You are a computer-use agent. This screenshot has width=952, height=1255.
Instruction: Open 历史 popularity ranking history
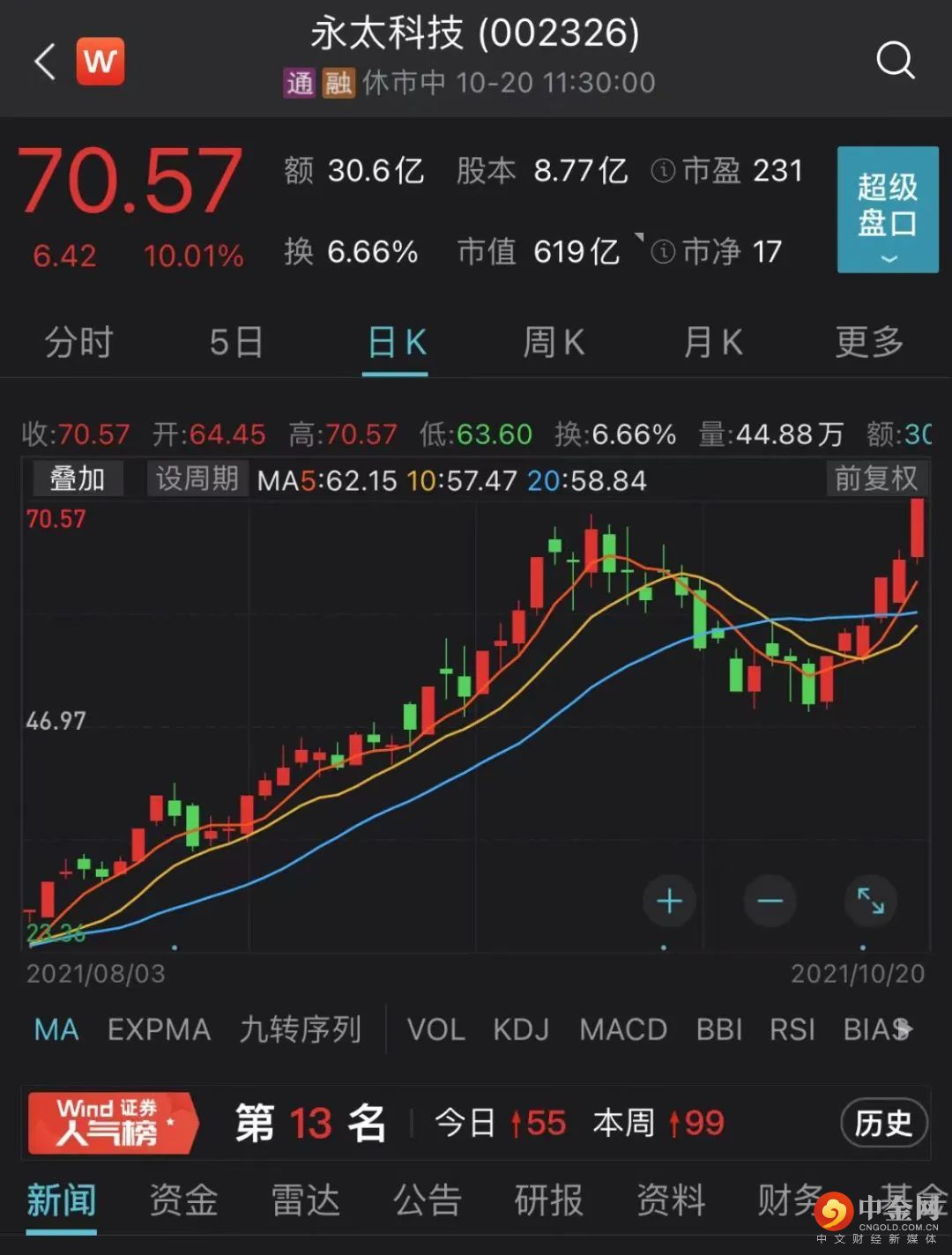coord(883,1123)
